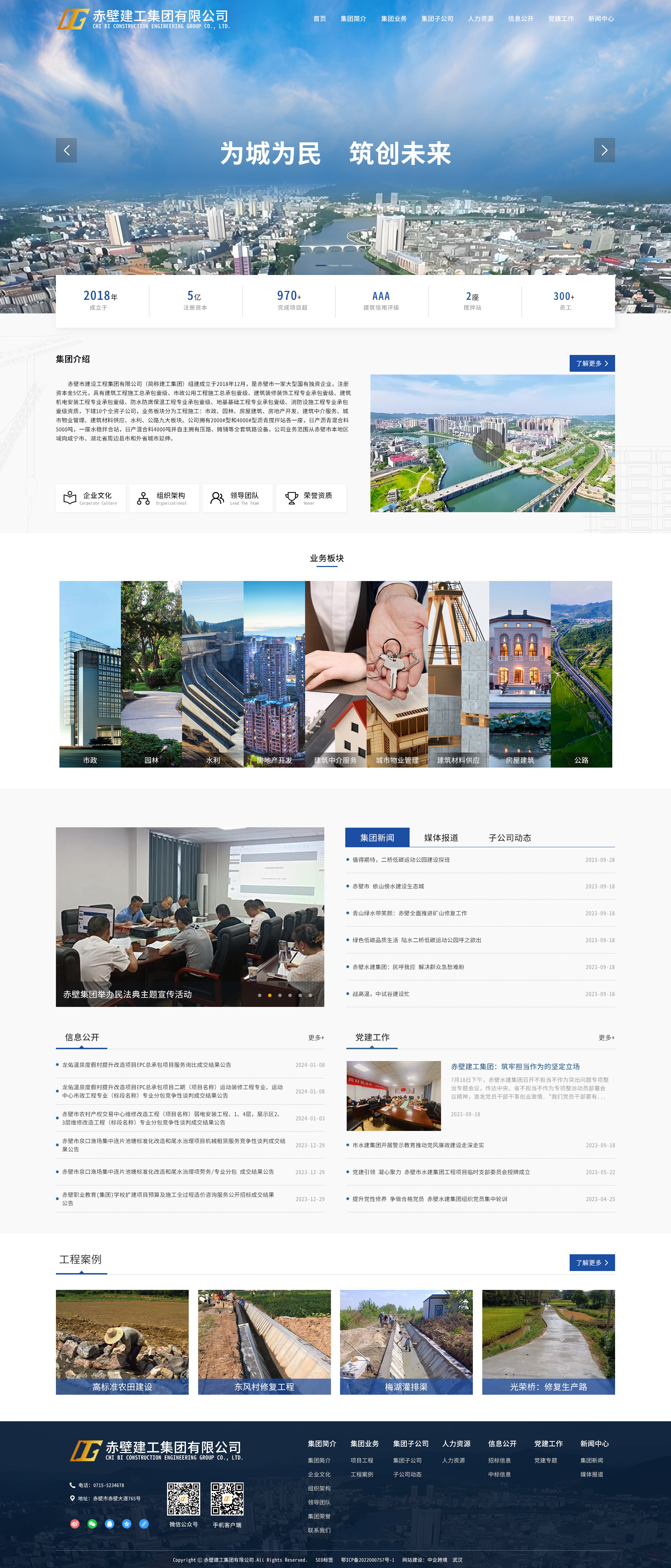Open the 企业文化 card
The width and height of the screenshot is (671, 1568).
91,498
